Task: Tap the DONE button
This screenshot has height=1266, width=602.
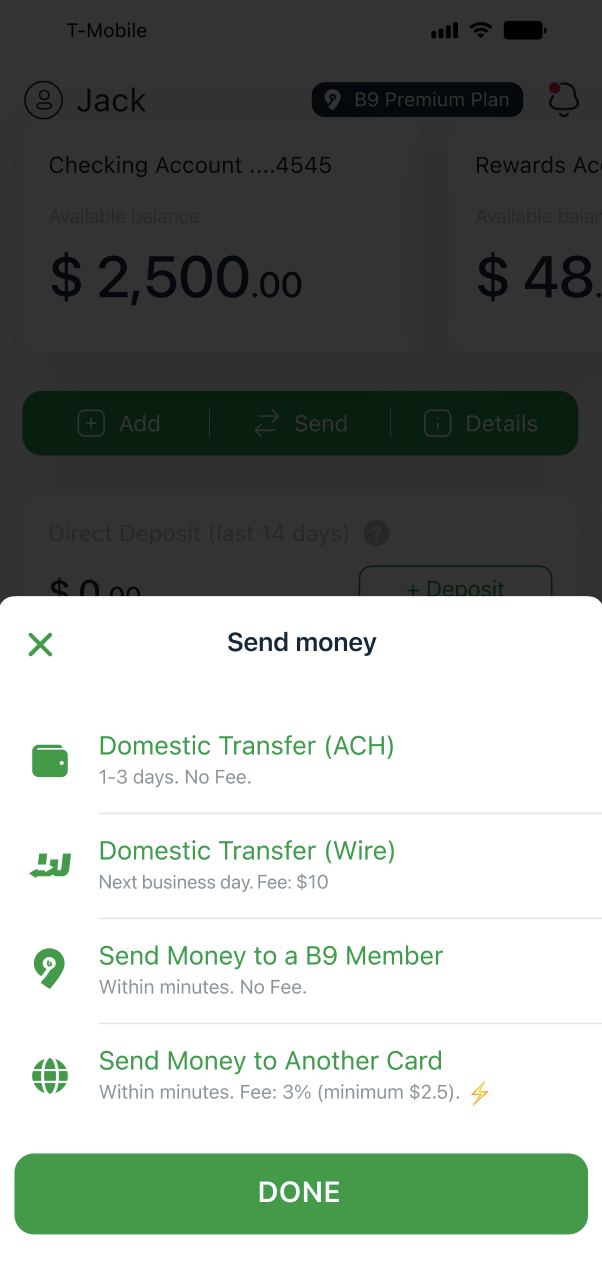Action: click(x=301, y=1193)
